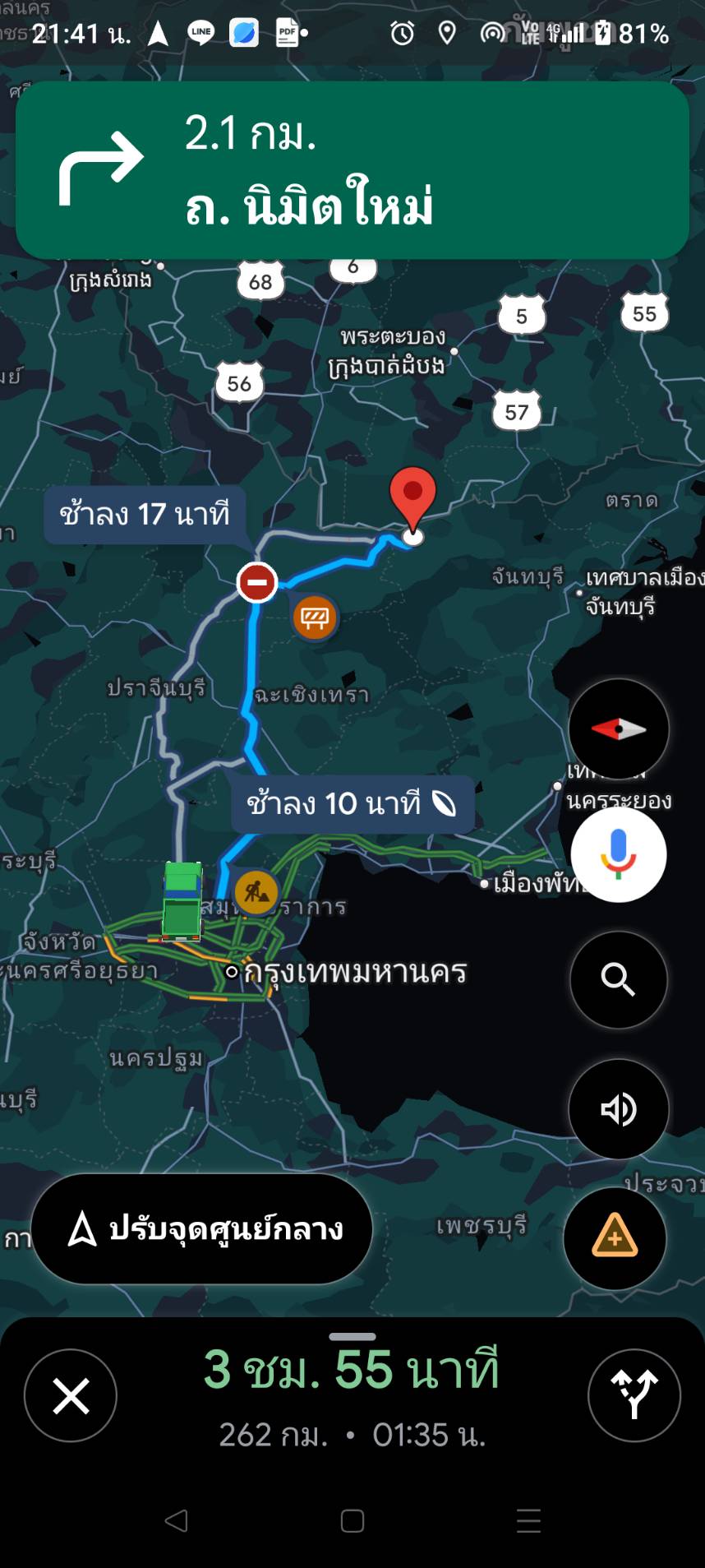This screenshot has height=1568, width=705.
Task: Select the eco route ช้าลง 10 นาที
Action: [352, 803]
